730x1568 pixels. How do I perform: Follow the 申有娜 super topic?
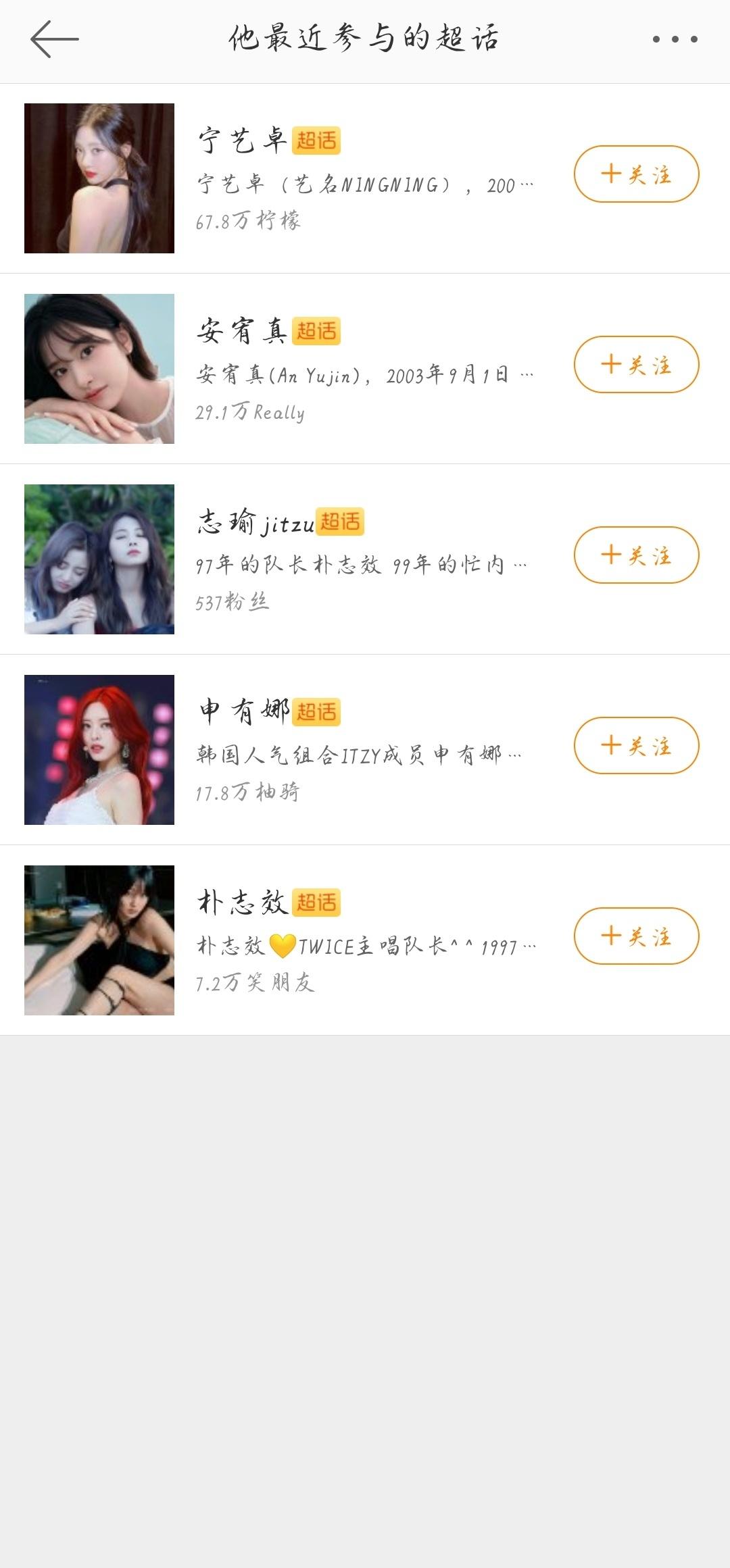[x=636, y=746]
